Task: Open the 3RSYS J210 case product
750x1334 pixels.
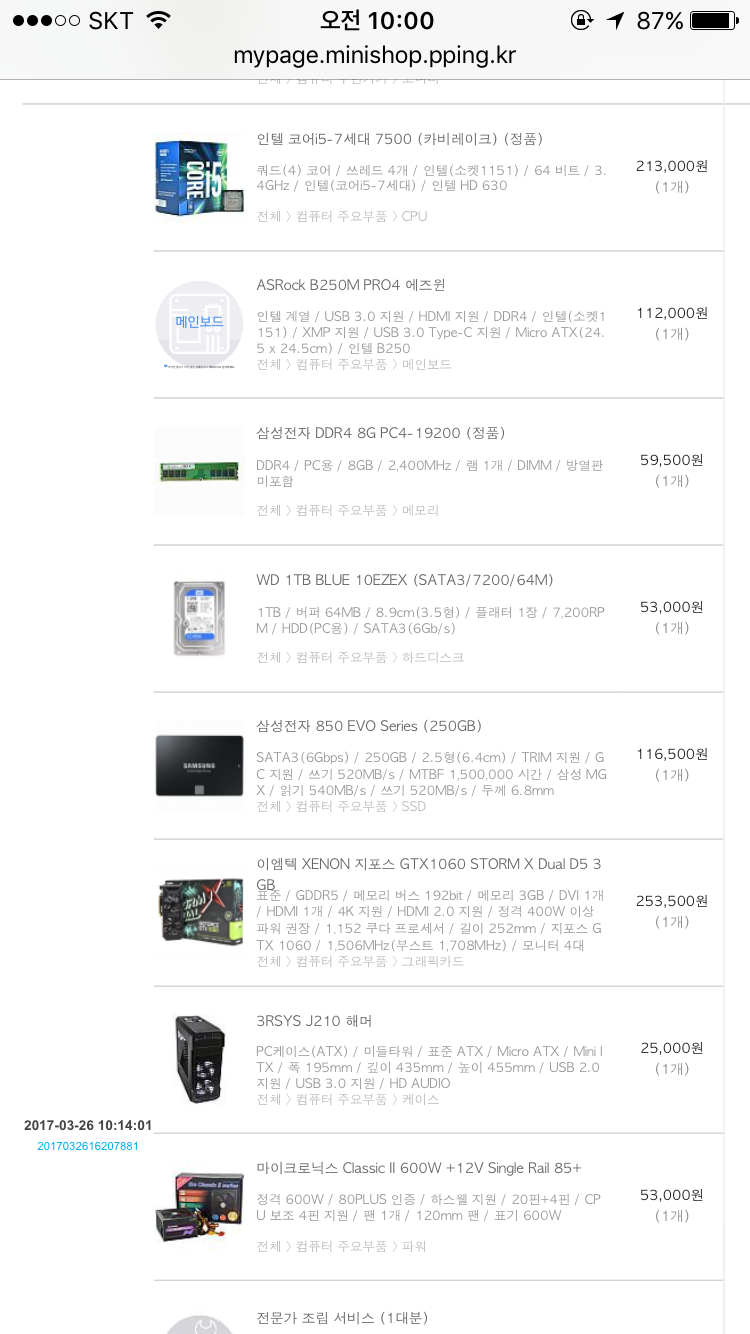Action: (x=314, y=1021)
